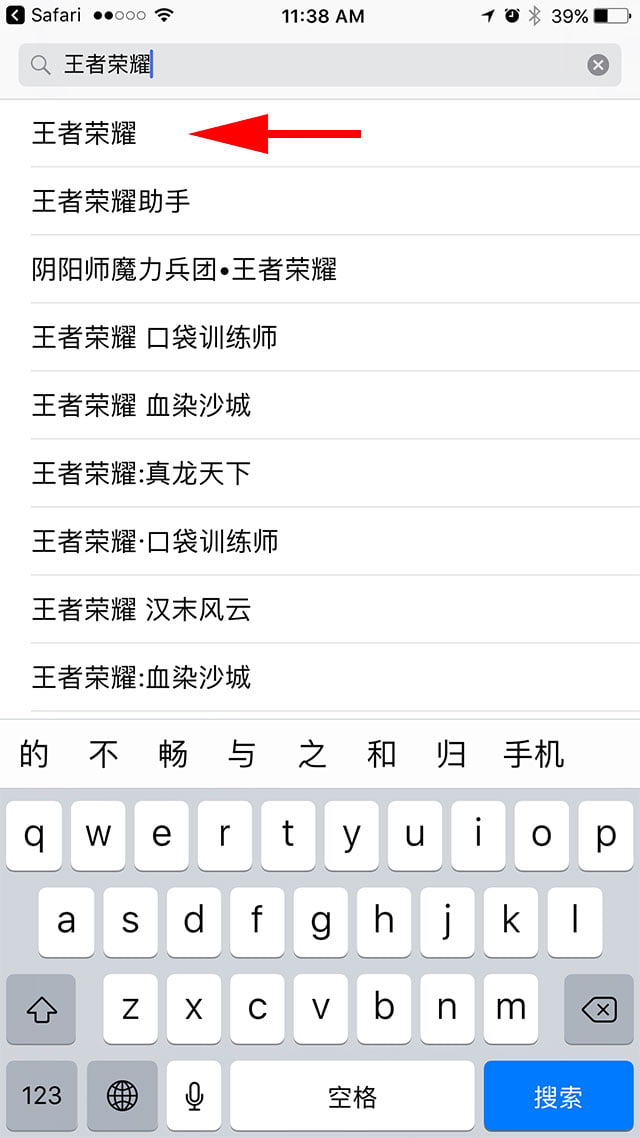This screenshot has height=1138, width=640.
Task: Select the suggestion 王者荣耀
Action: pos(84,133)
